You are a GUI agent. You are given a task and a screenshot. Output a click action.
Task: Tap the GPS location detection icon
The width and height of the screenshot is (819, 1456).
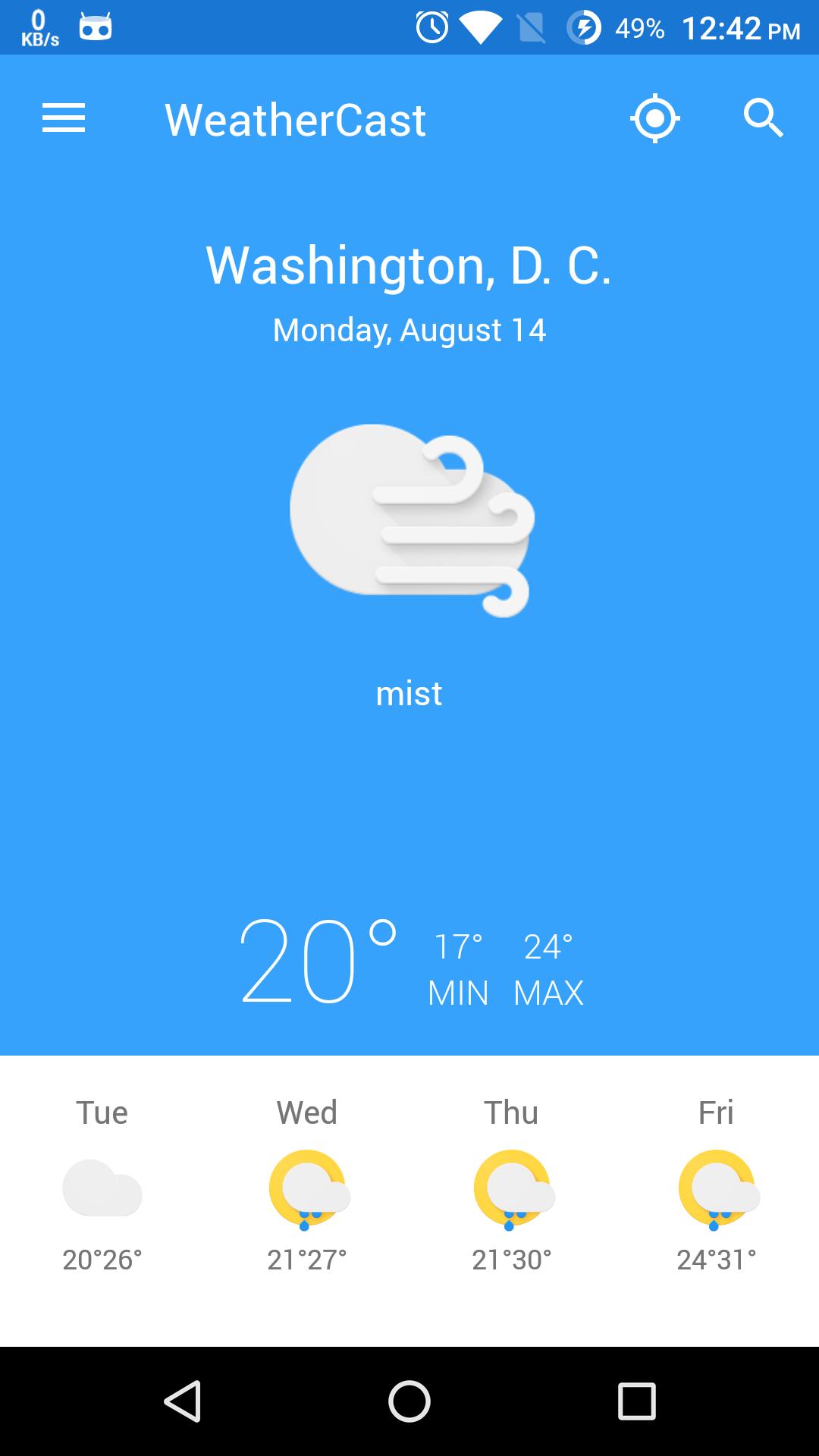pyautogui.click(x=655, y=118)
